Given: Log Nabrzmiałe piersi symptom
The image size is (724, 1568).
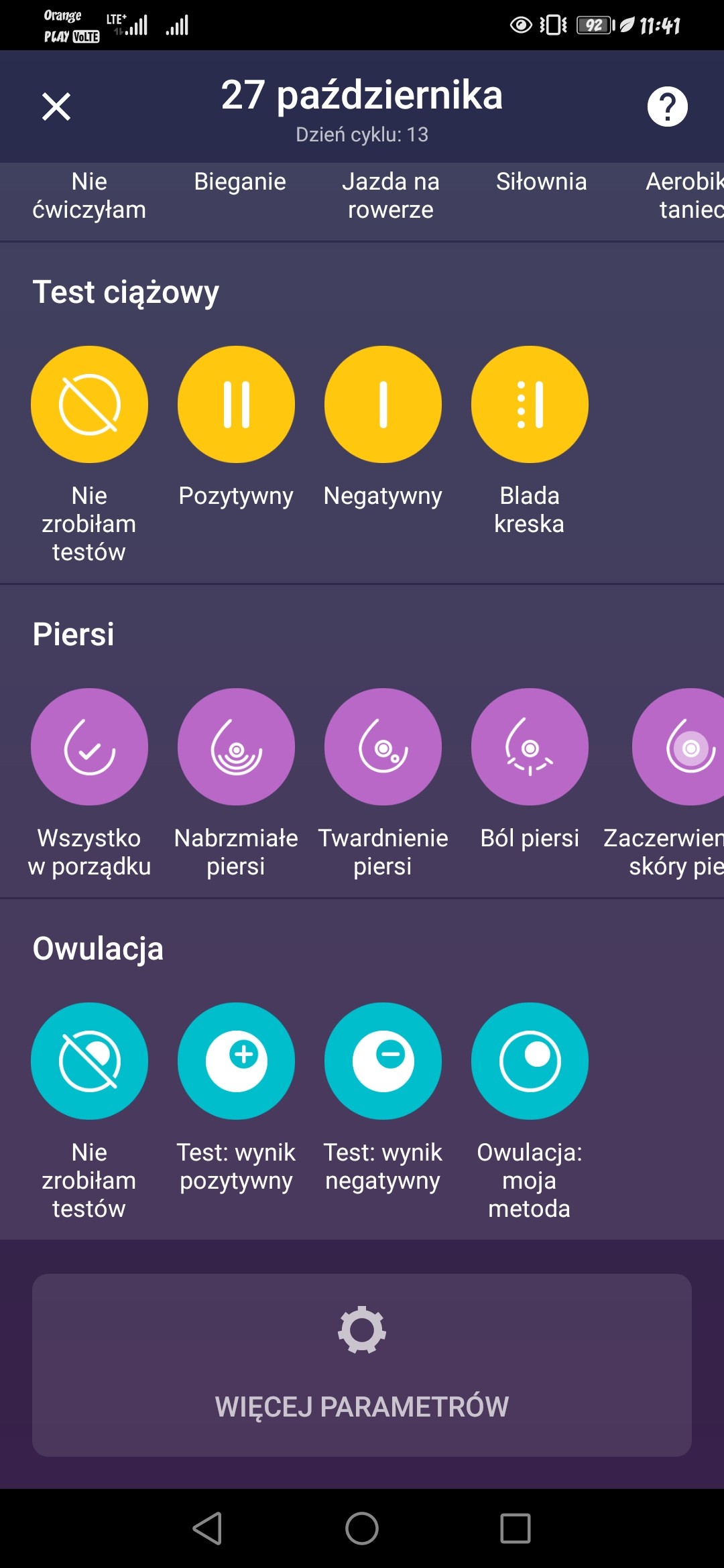Looking at the screenshot, I should (x=236, y=747).
